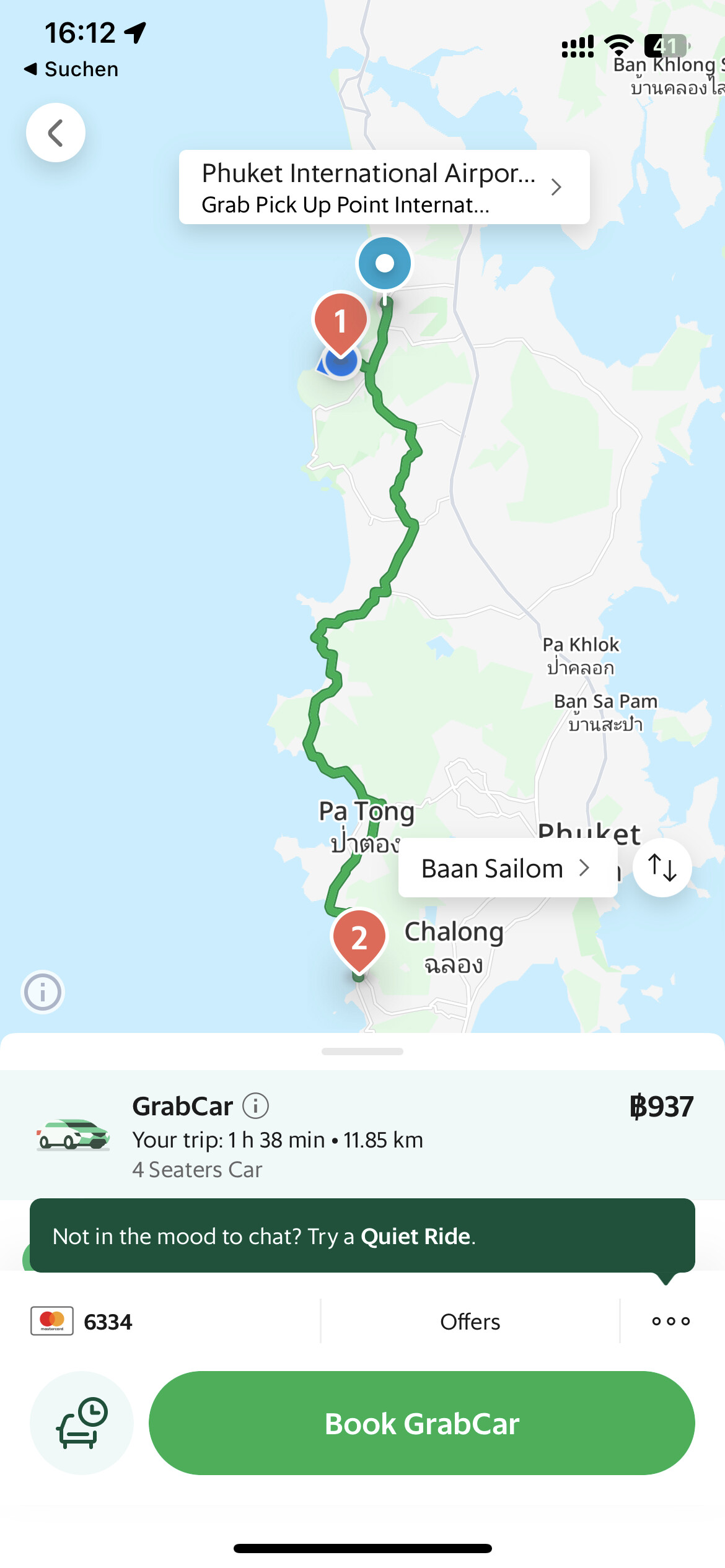The height and width of the screenshot is (1568, 725).
Task: Go back using the arrow button
Action: point(56,133)
